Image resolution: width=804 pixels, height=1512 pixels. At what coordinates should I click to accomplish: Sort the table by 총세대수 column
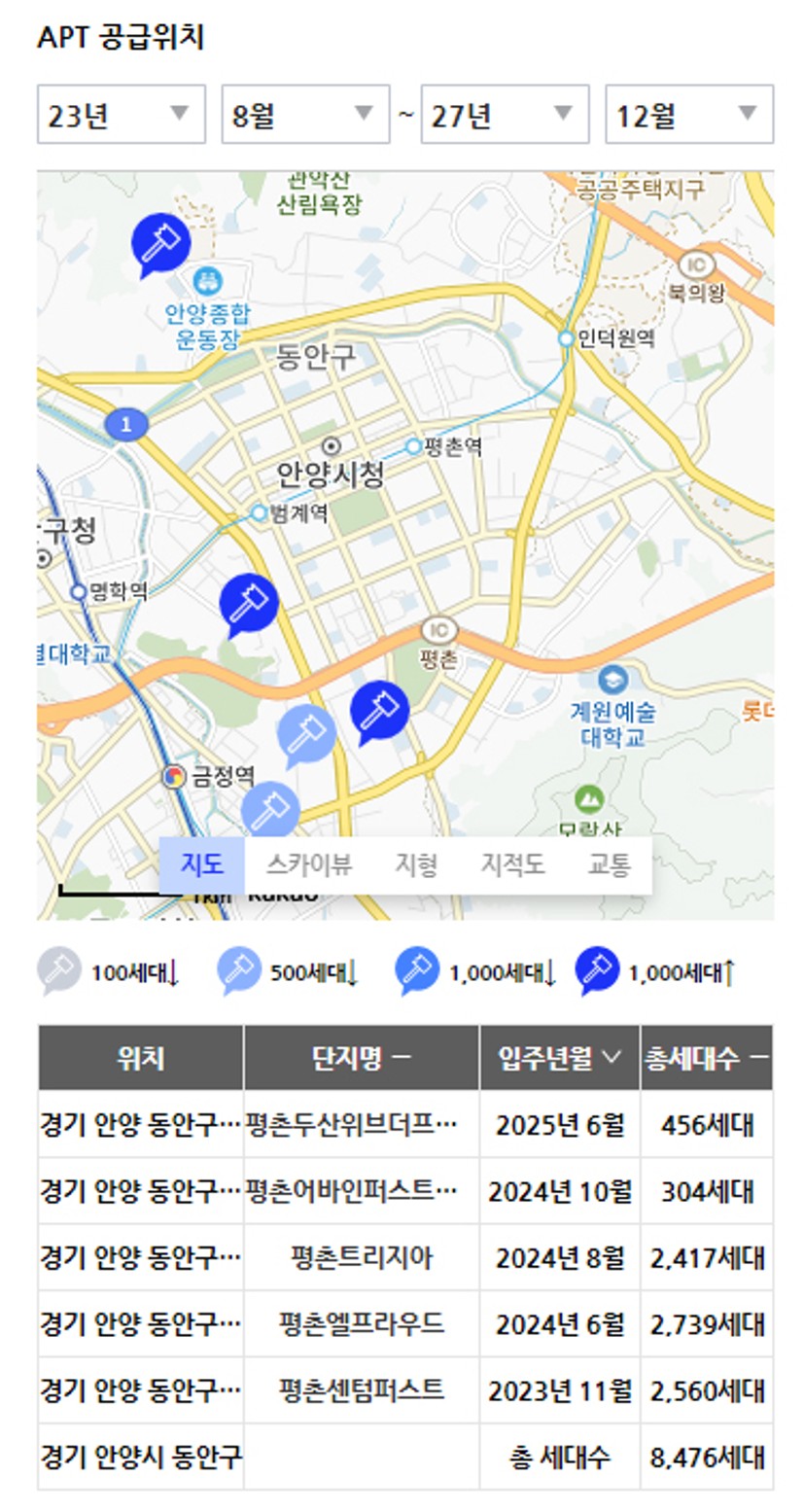point(707,1058)
